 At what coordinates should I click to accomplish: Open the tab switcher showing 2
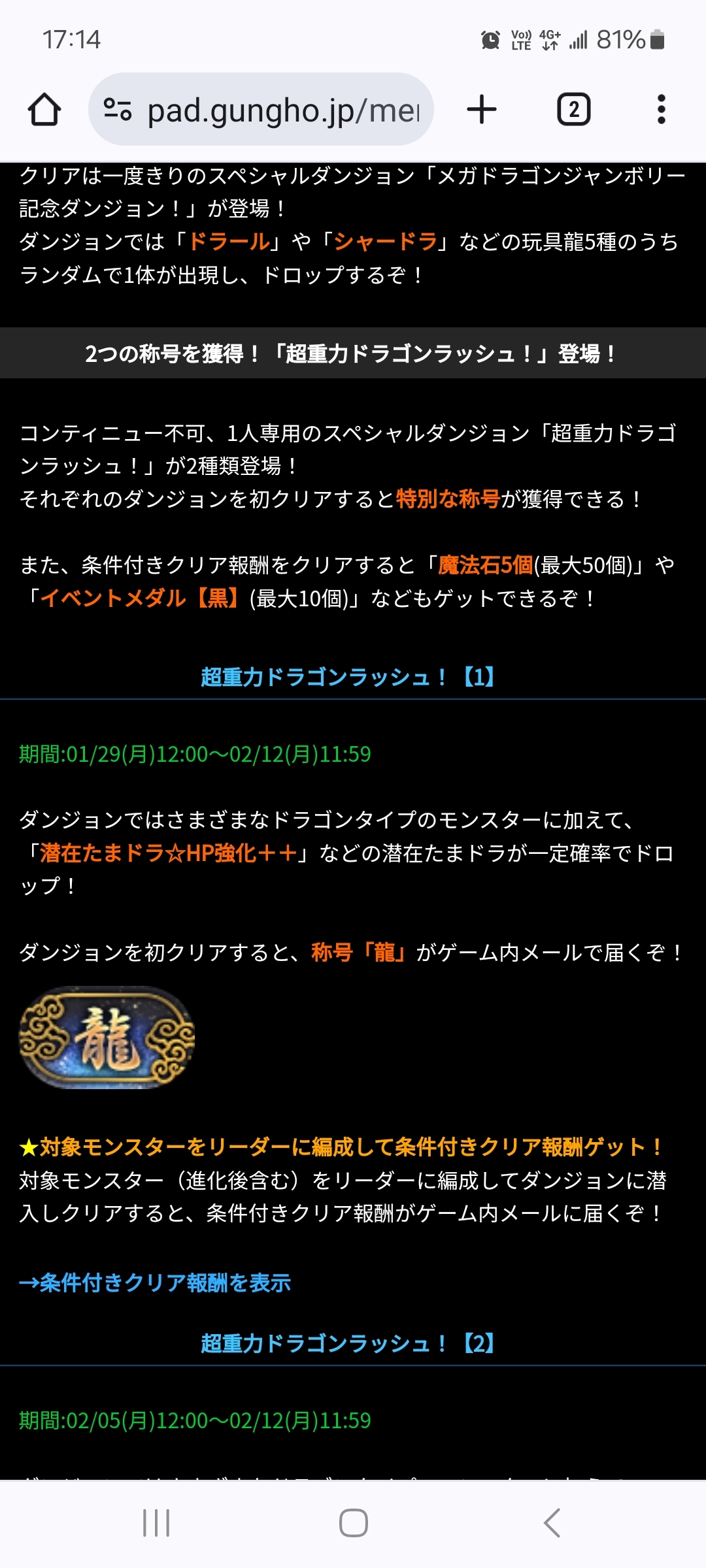pyautogui.click(x=573, y=109)
